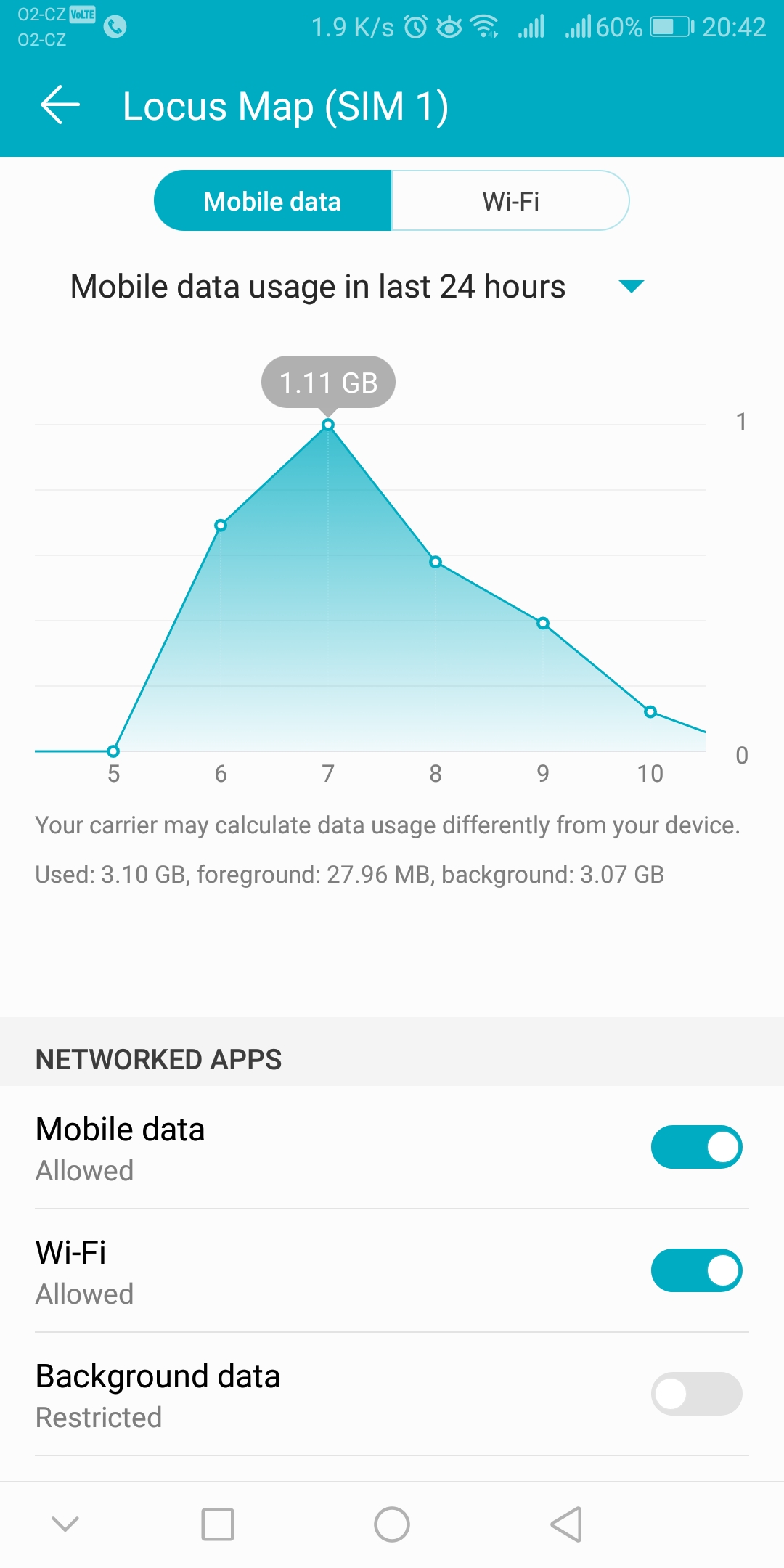Select the Mobile data tab

coord(273,201)
